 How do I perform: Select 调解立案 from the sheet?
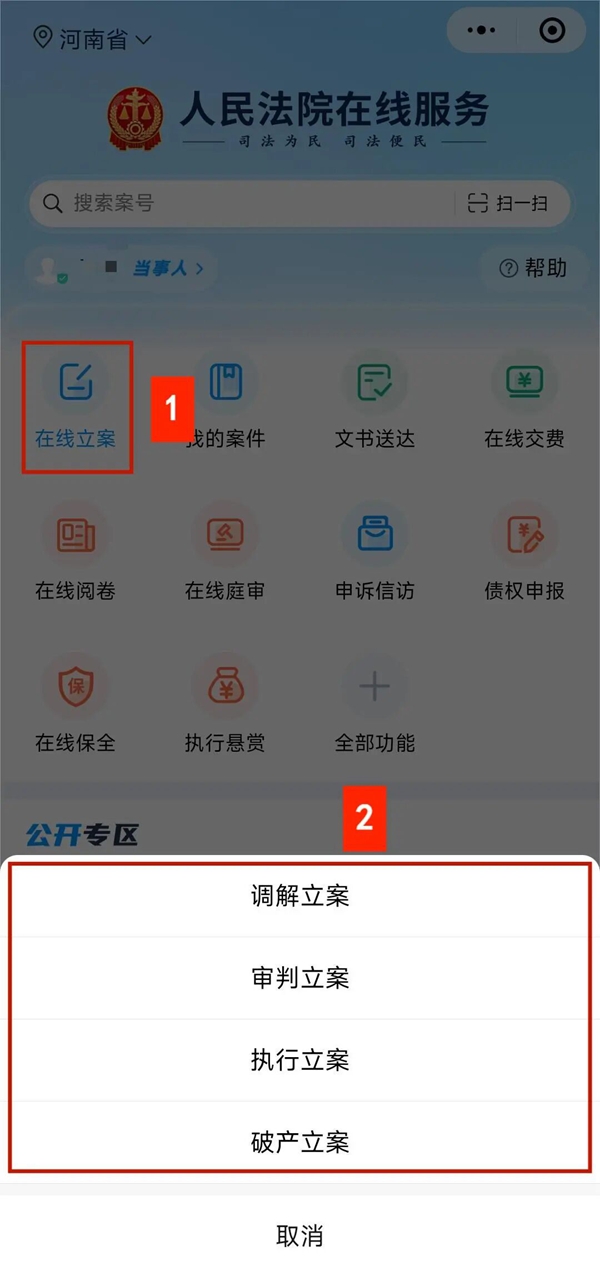[x=300, y=896]
